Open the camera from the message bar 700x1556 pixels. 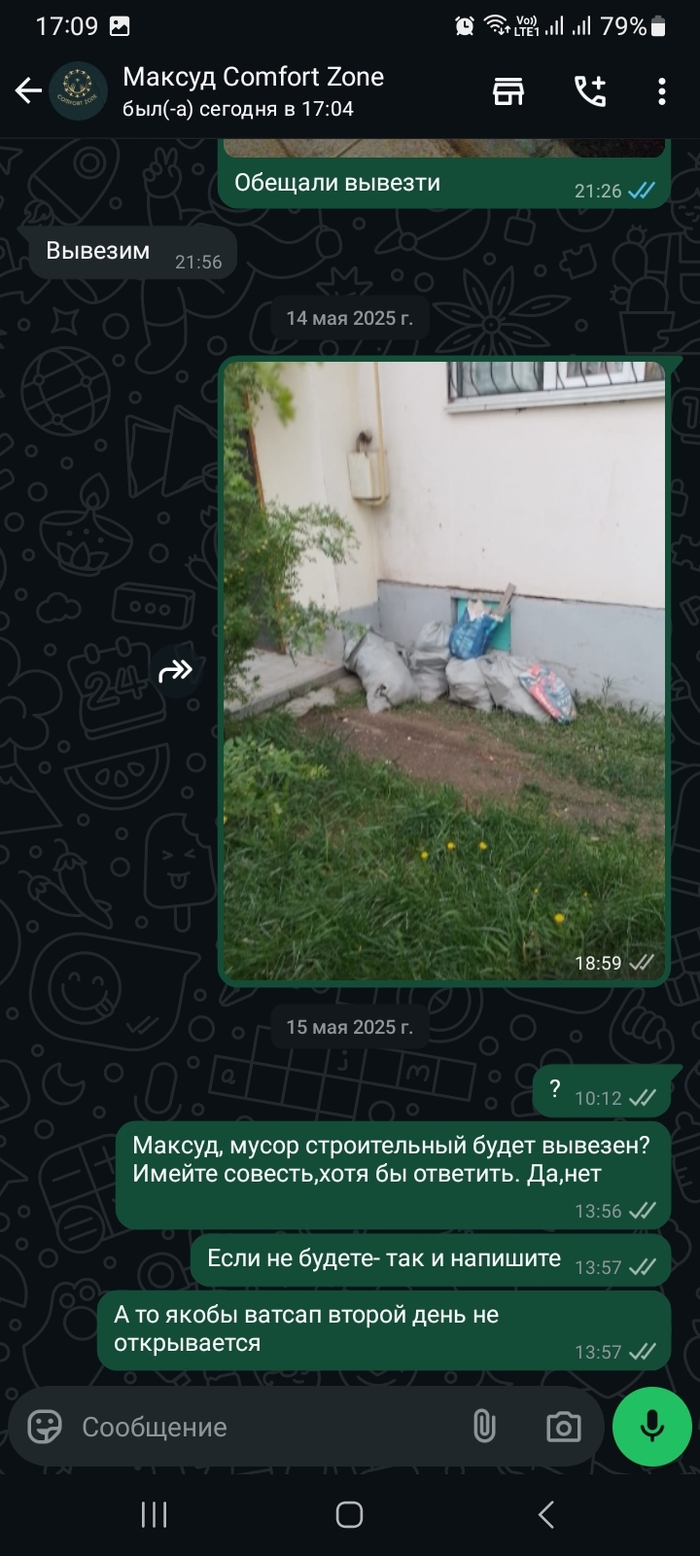point(563,1426)
